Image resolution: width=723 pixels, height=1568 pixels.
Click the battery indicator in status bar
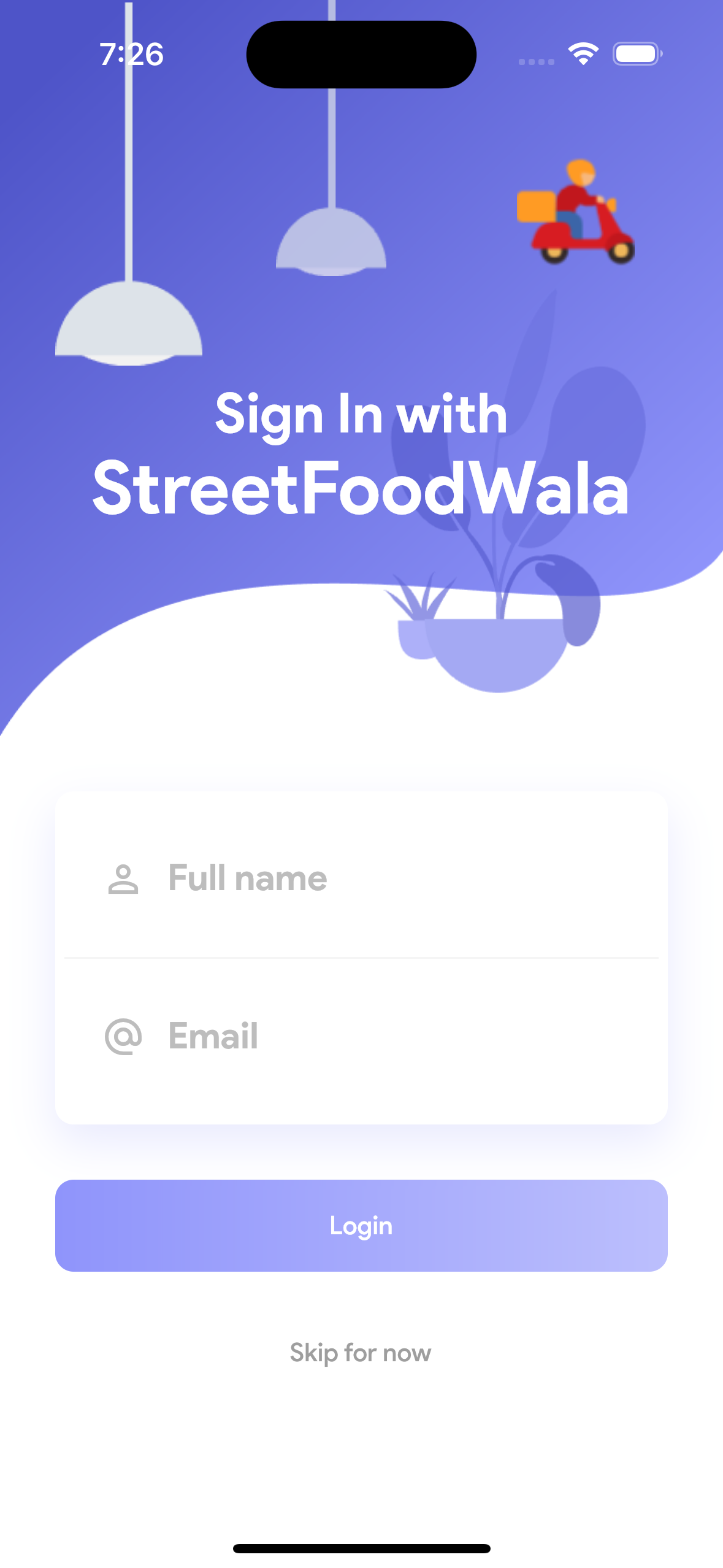[x=635, y=53]
